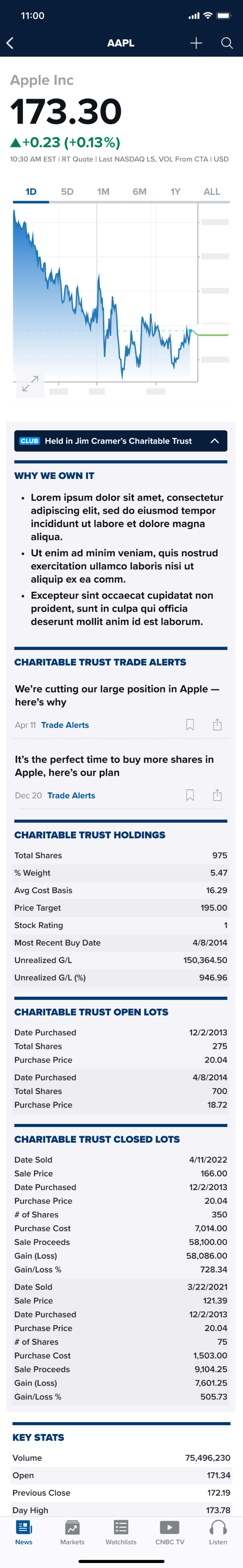
Task: Add AAPL to watchlist with plus icon
Action: point(196,43)
